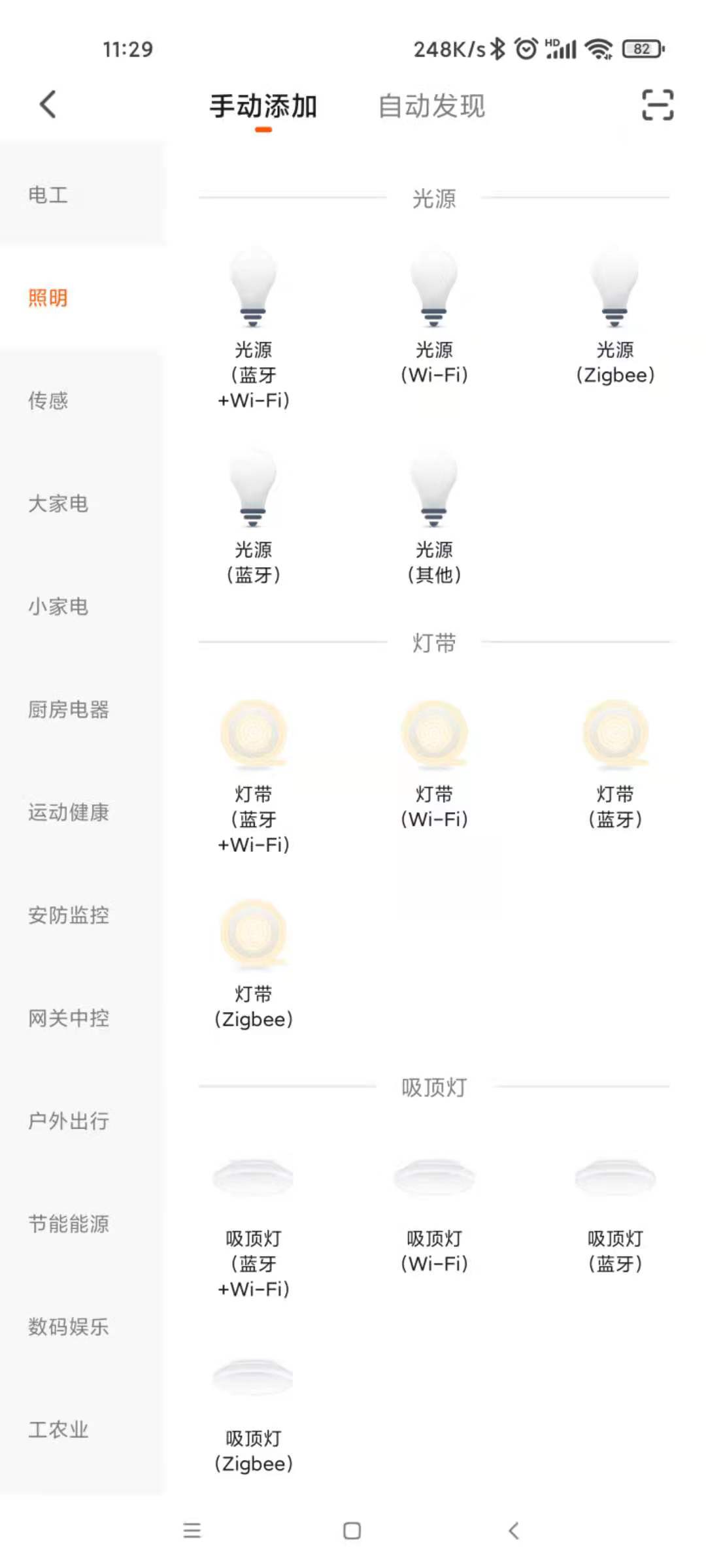This screenshot has height=1568, width=706.
Task: Open the 网关中控 category
Action: click(x=69, y=1017)
